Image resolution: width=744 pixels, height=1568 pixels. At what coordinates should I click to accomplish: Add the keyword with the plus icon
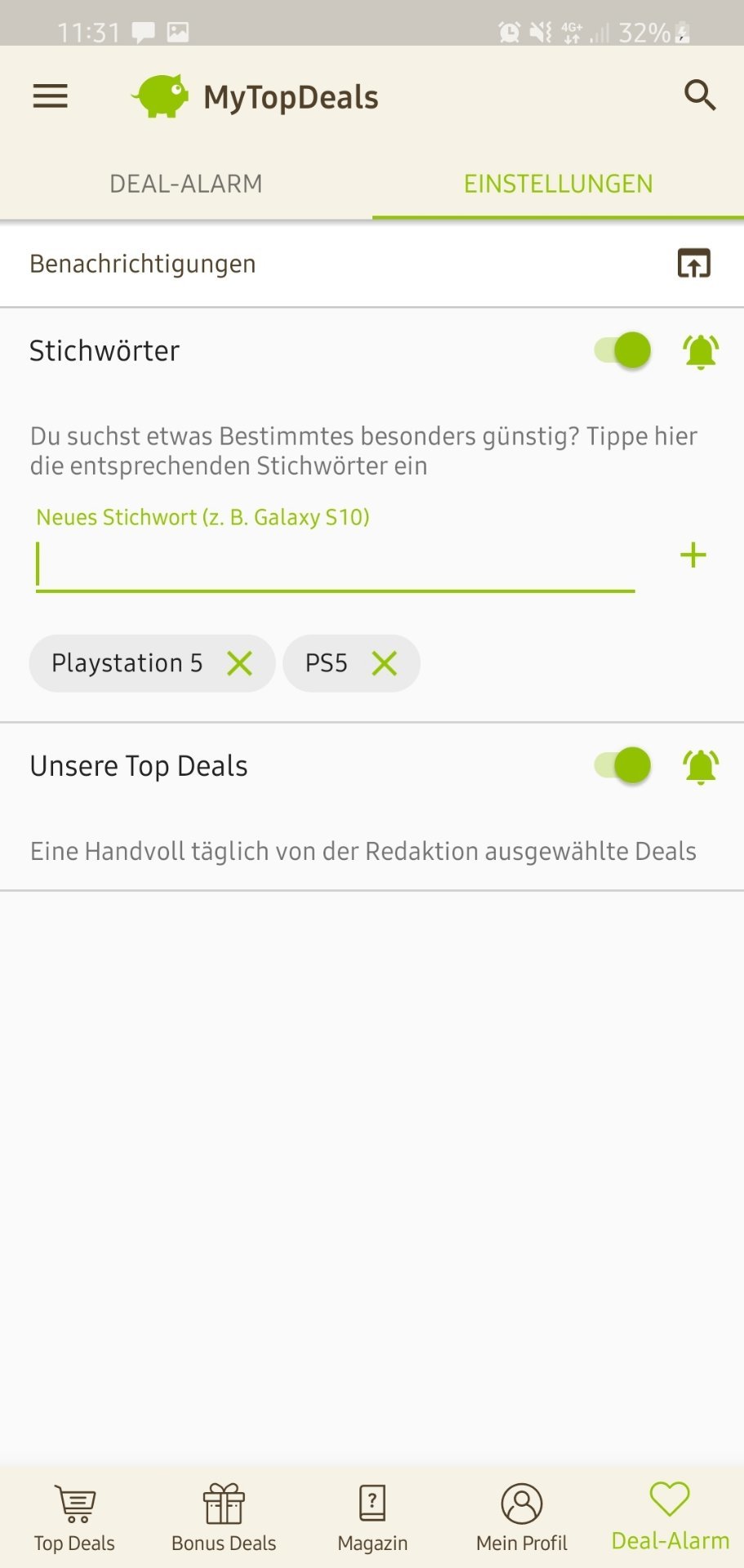(693, 555)
